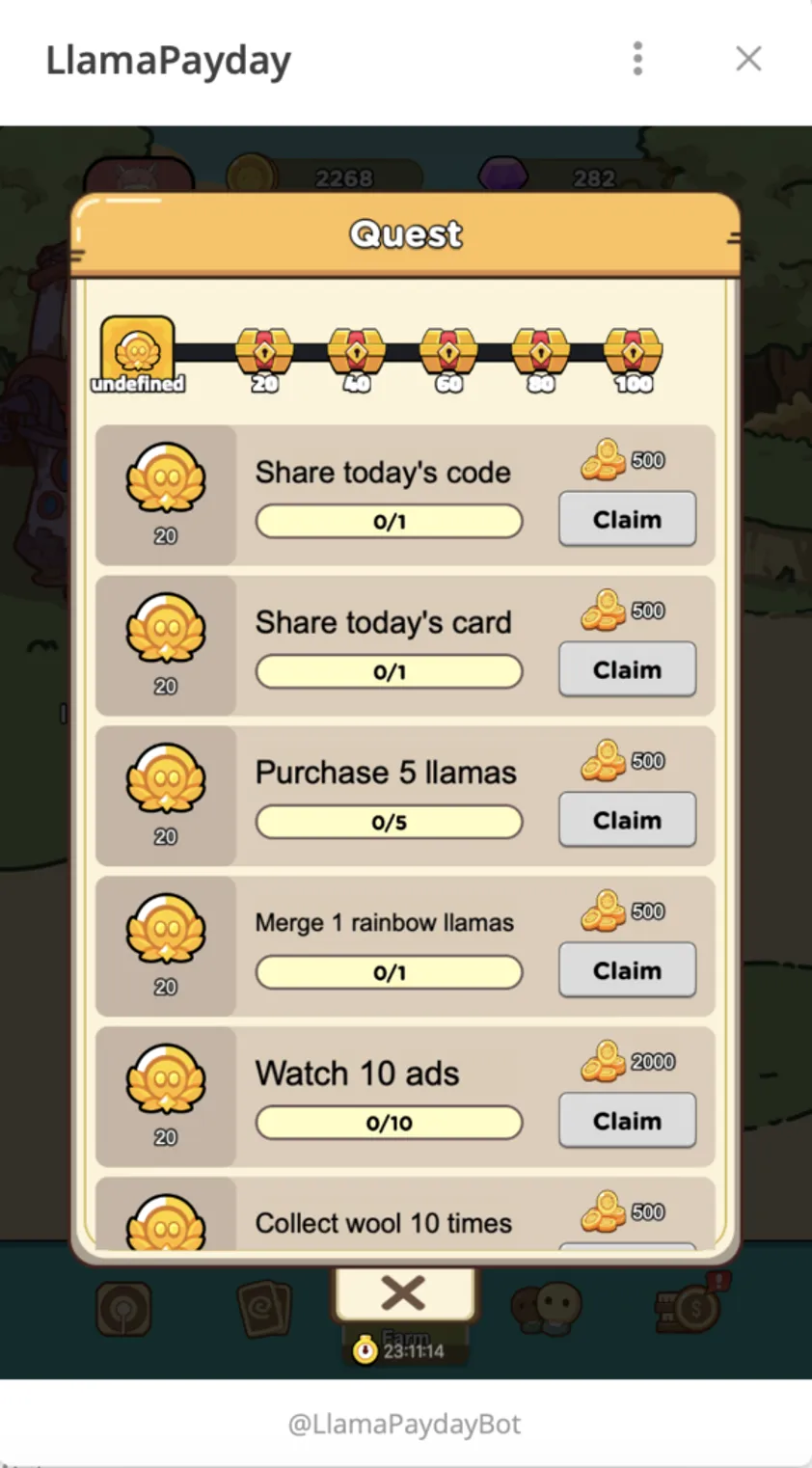
Task: Open the 100-point treasure chest
Action: click(633, 353)
